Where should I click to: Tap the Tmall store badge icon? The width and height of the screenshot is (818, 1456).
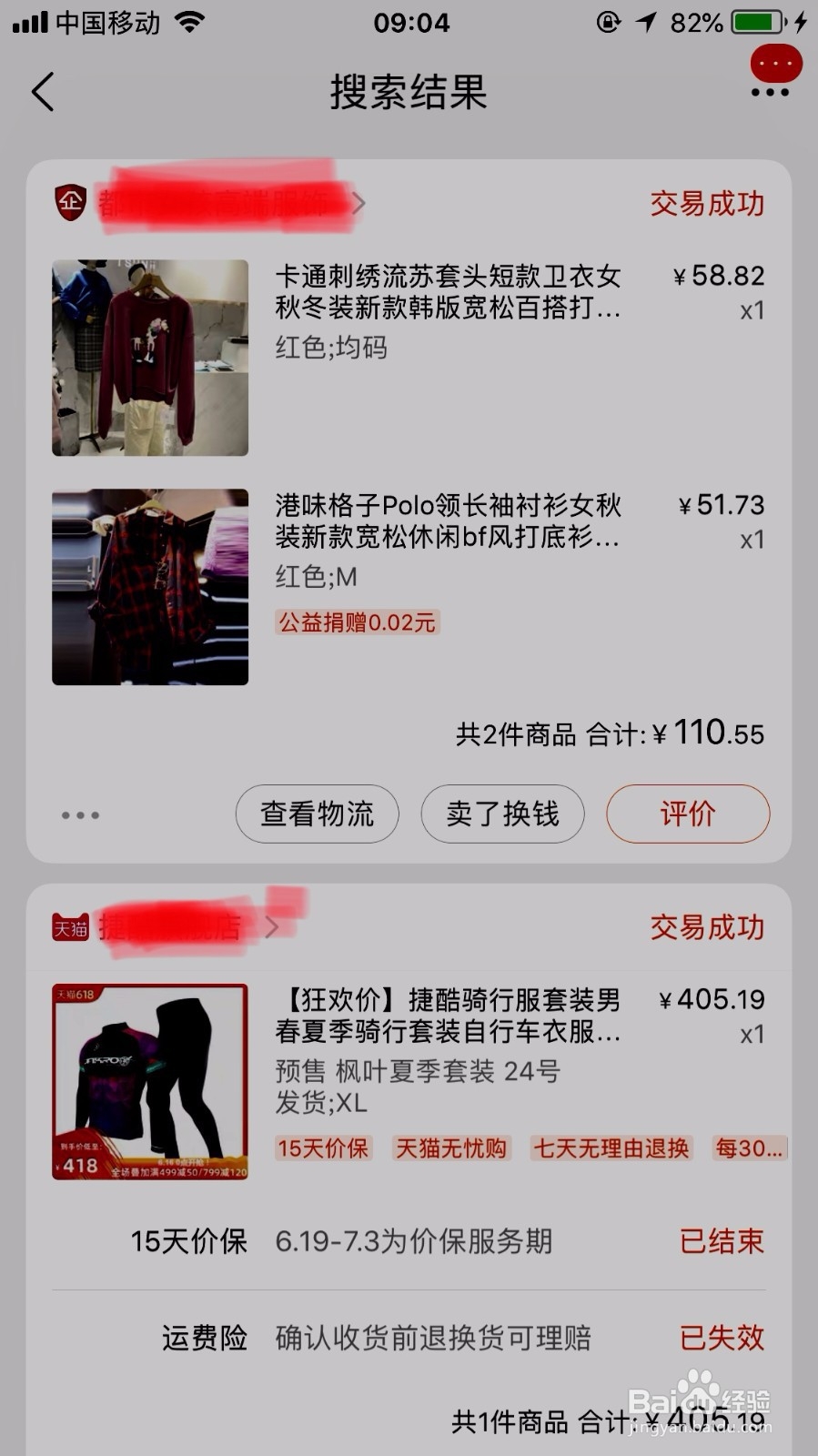(69, 927)
